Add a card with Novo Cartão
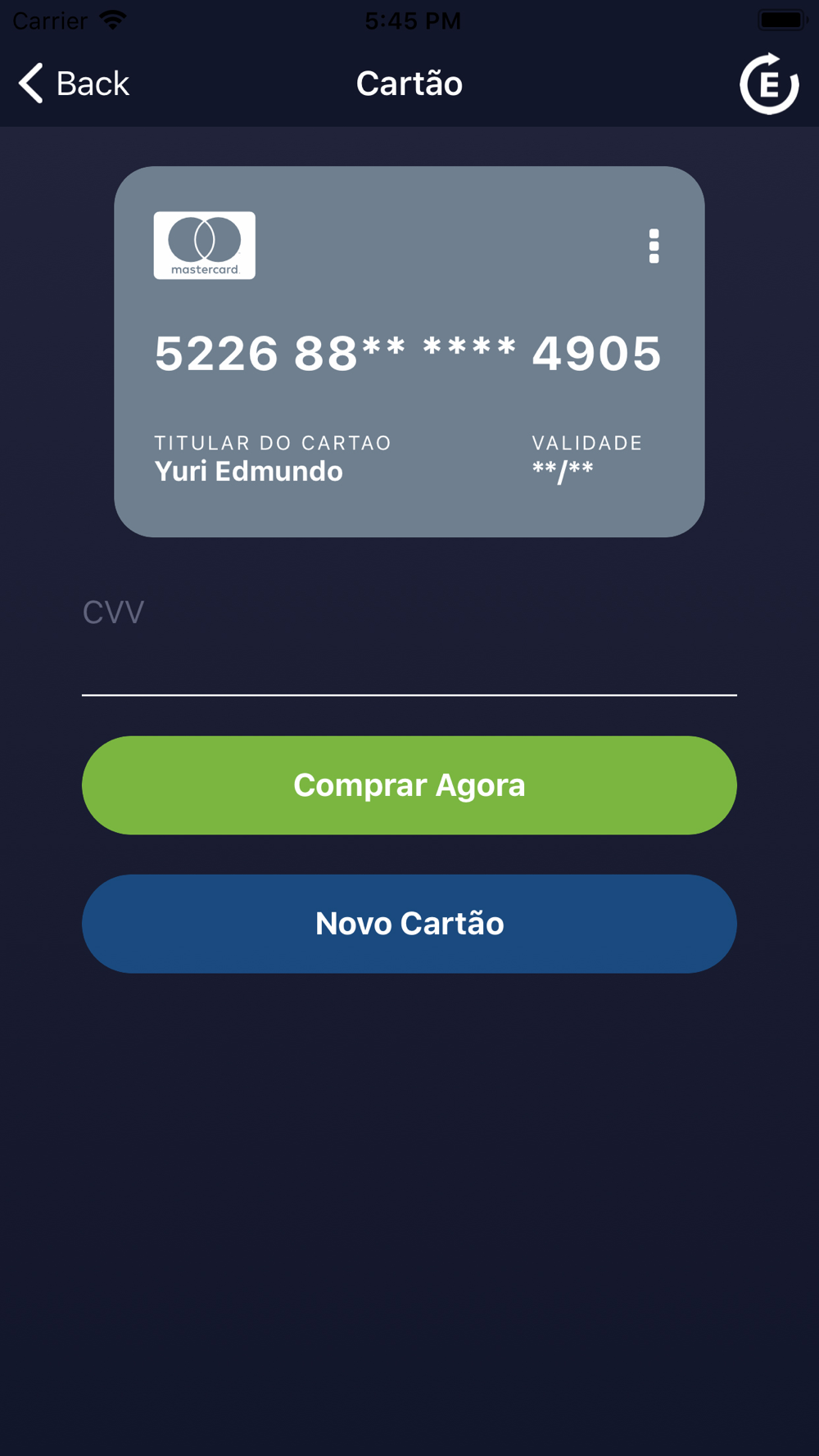The image size is (819, 1456). pyautogui.click(x=409, y=924)
